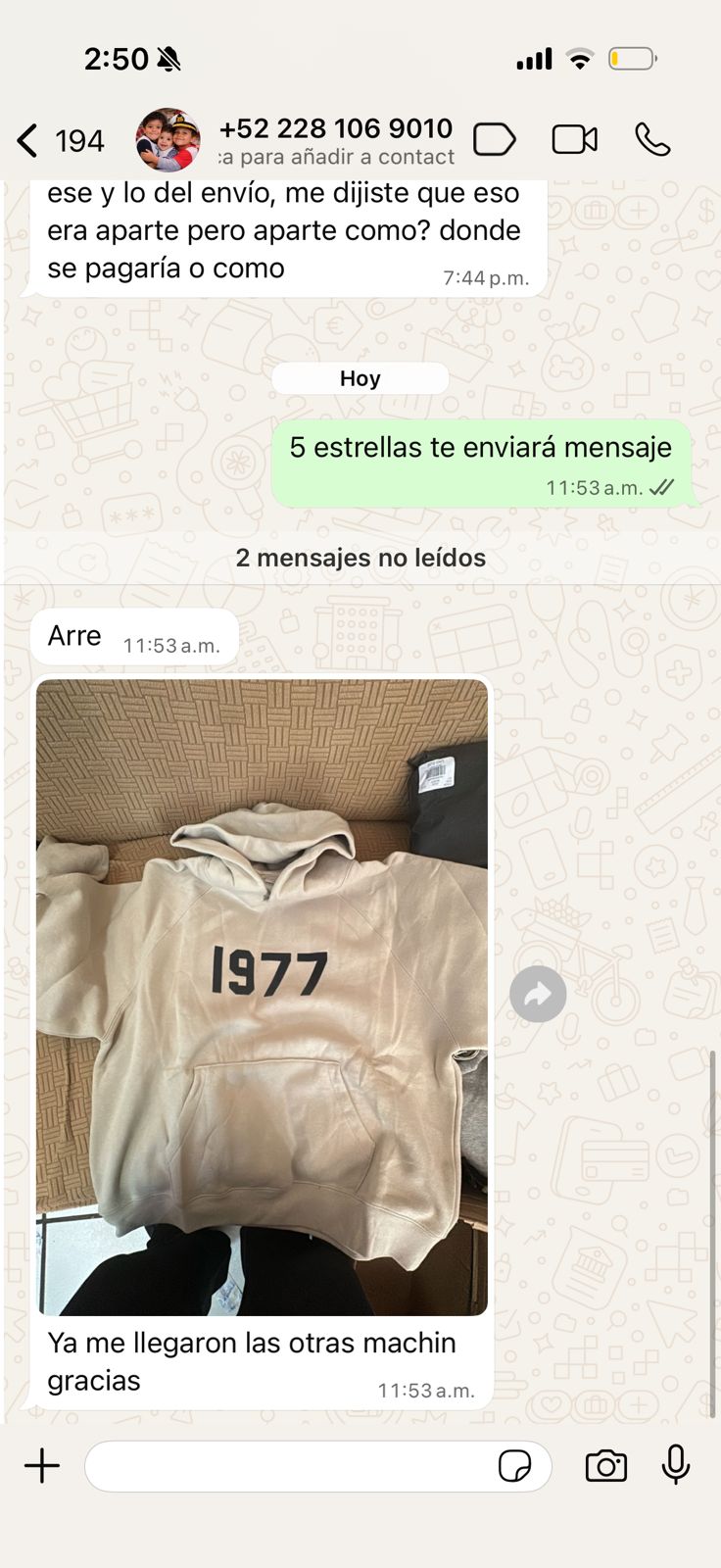Go back to the chats list

(60, 141)
